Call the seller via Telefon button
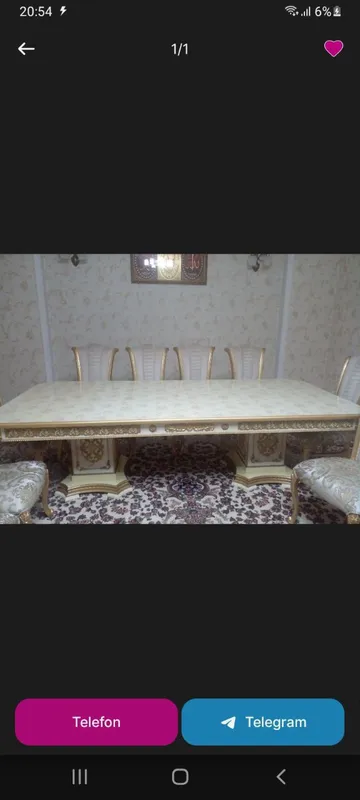Viewport: 360px width, 800px height. point(96,722)
